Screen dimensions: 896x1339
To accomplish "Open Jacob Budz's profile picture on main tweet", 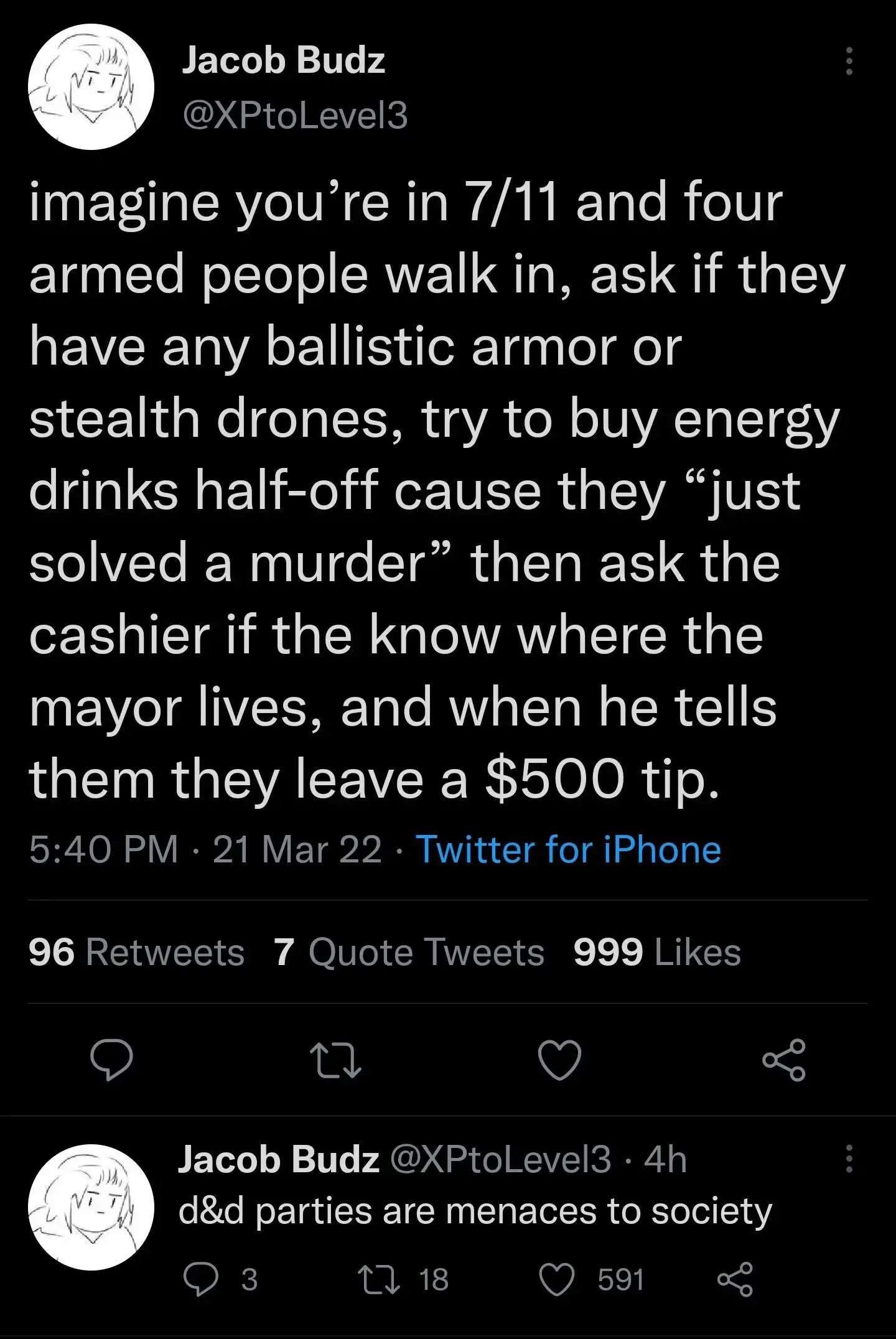I will (x=91, y=86).
